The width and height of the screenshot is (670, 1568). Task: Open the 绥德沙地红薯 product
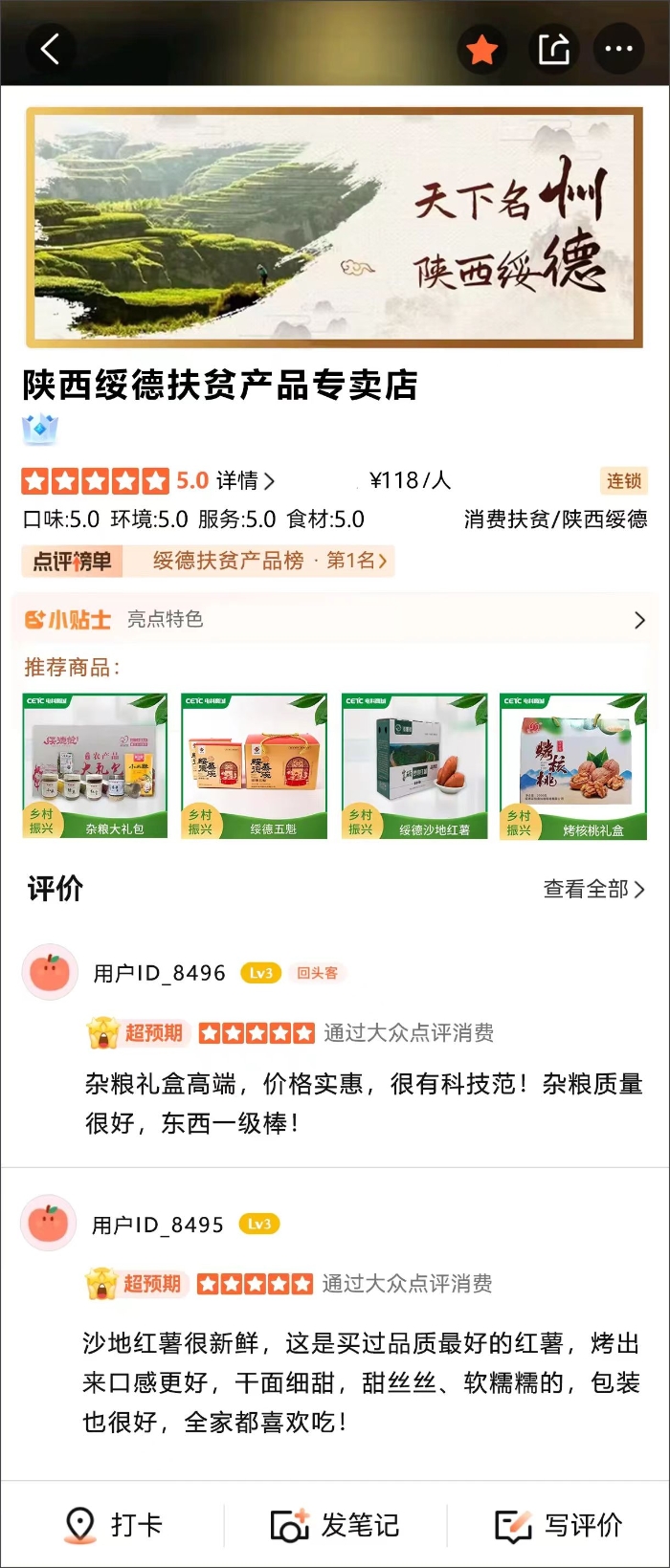414,766
